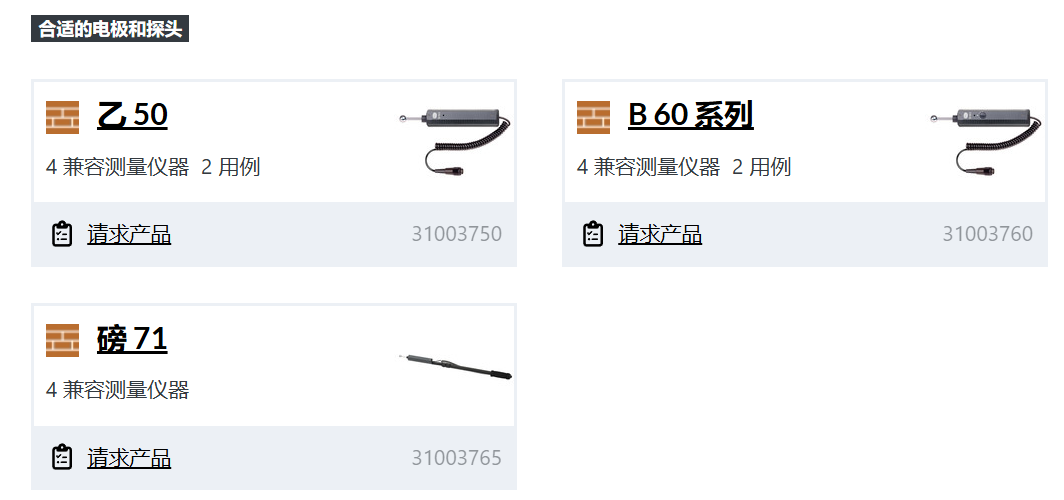1064x500 pixels.
Task: Open the 乙 50 product link
Action: point(132,116)
